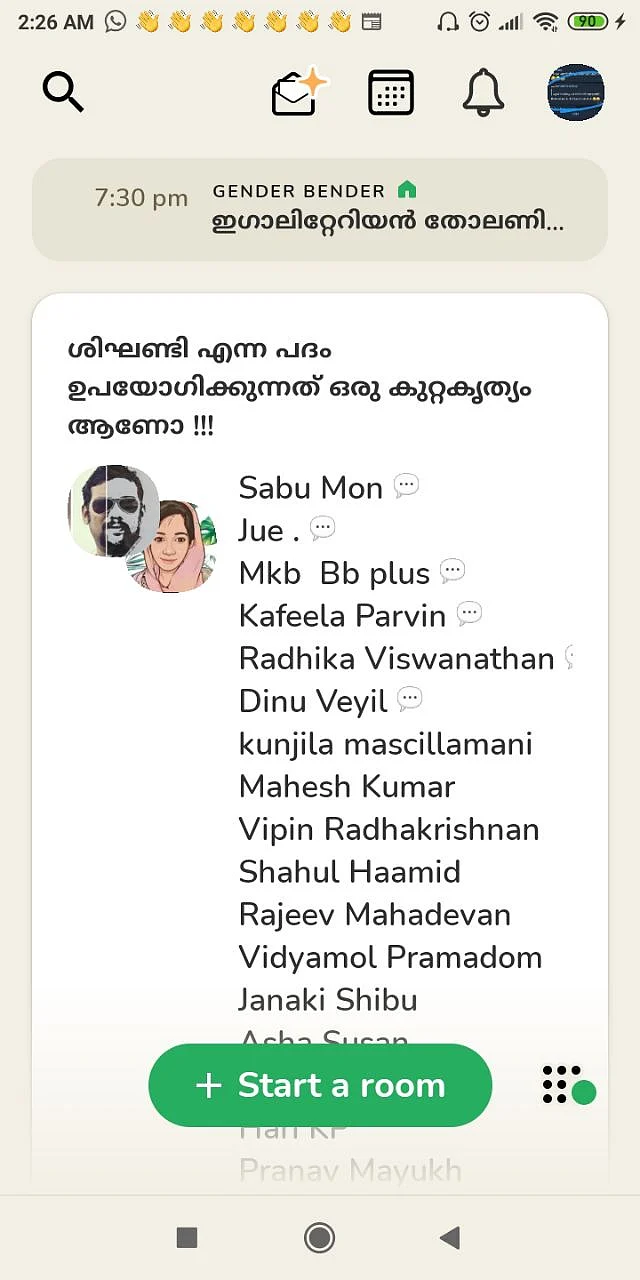
Task: Open the available-to-chat dots icon
Action: (x=567, y=1085)
